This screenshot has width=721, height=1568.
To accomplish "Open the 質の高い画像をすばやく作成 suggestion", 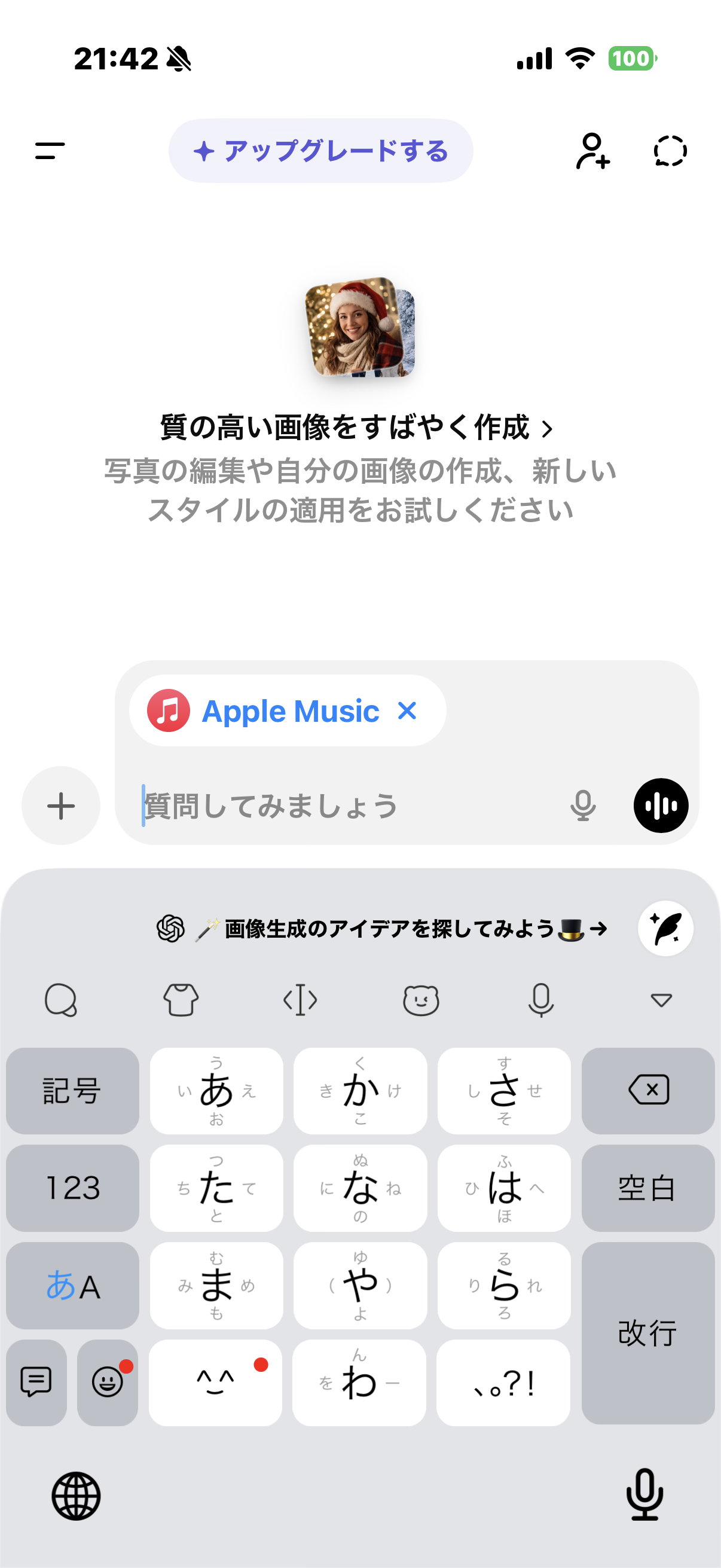I will point(356,427).
